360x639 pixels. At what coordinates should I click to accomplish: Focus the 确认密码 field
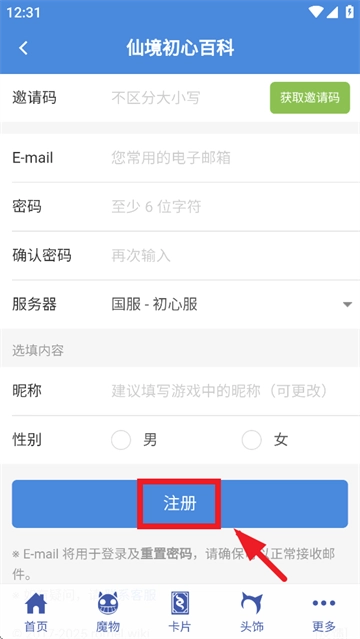230,256
